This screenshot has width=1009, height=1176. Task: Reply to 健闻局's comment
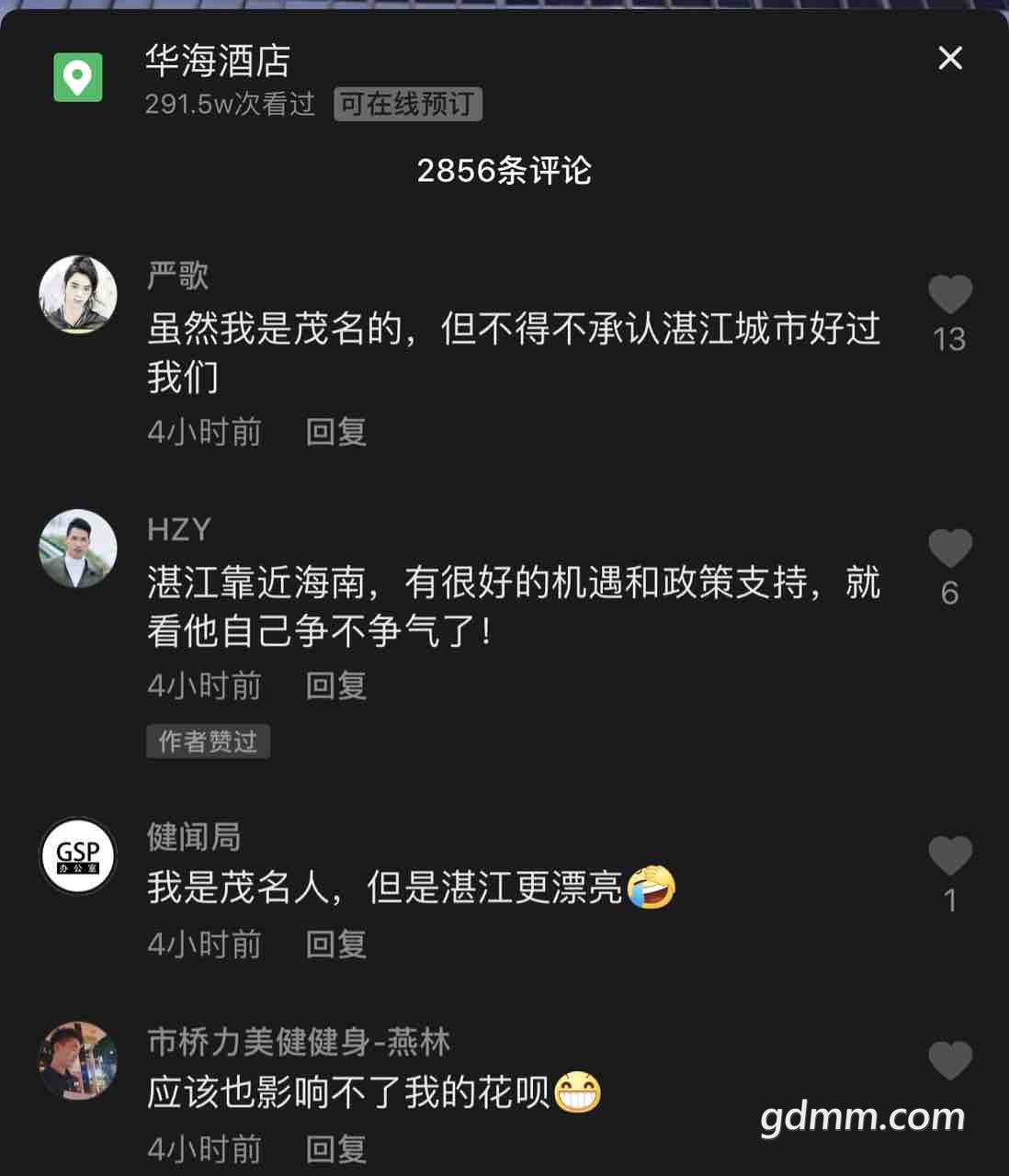tap(335, 944)
